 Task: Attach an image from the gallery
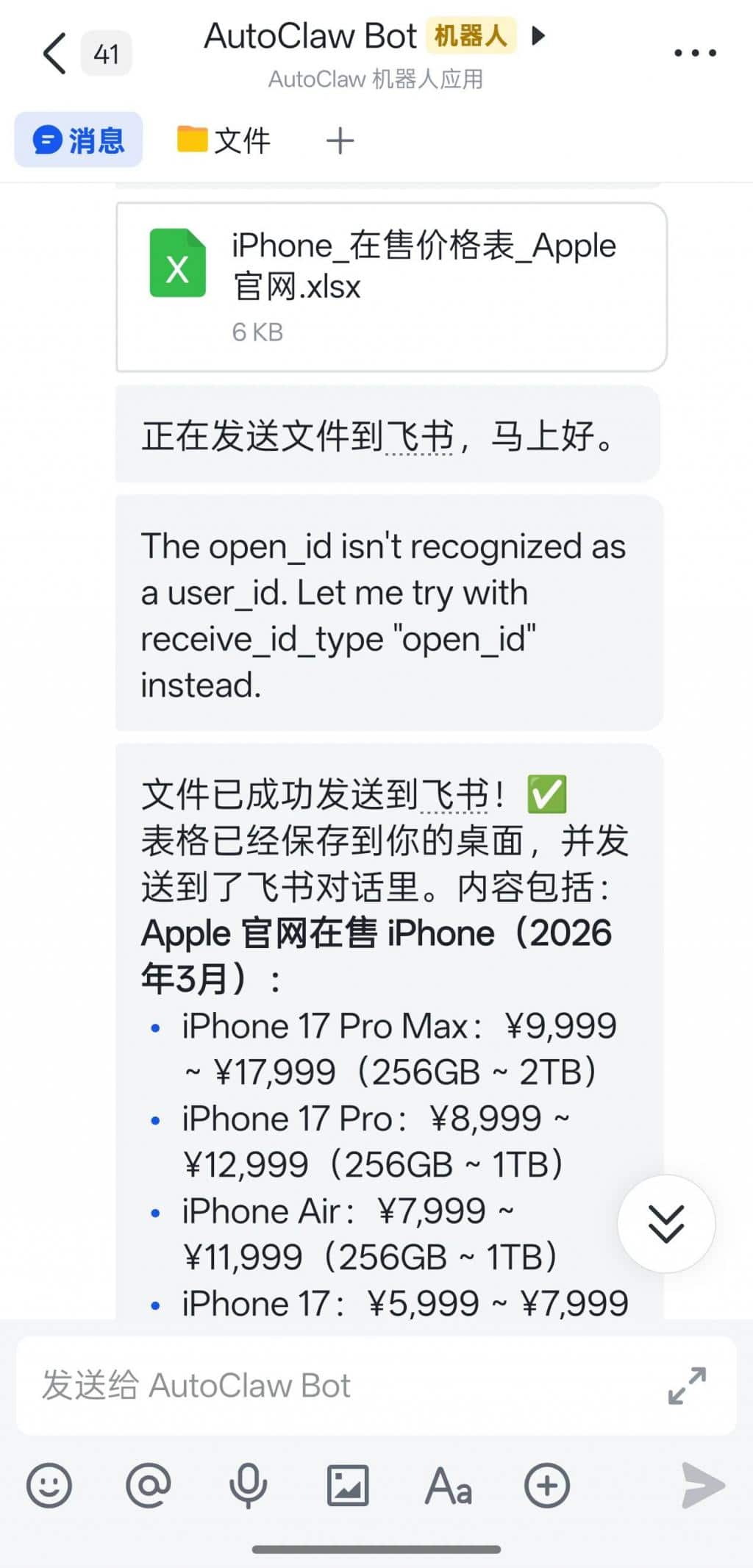point(348,1486)
